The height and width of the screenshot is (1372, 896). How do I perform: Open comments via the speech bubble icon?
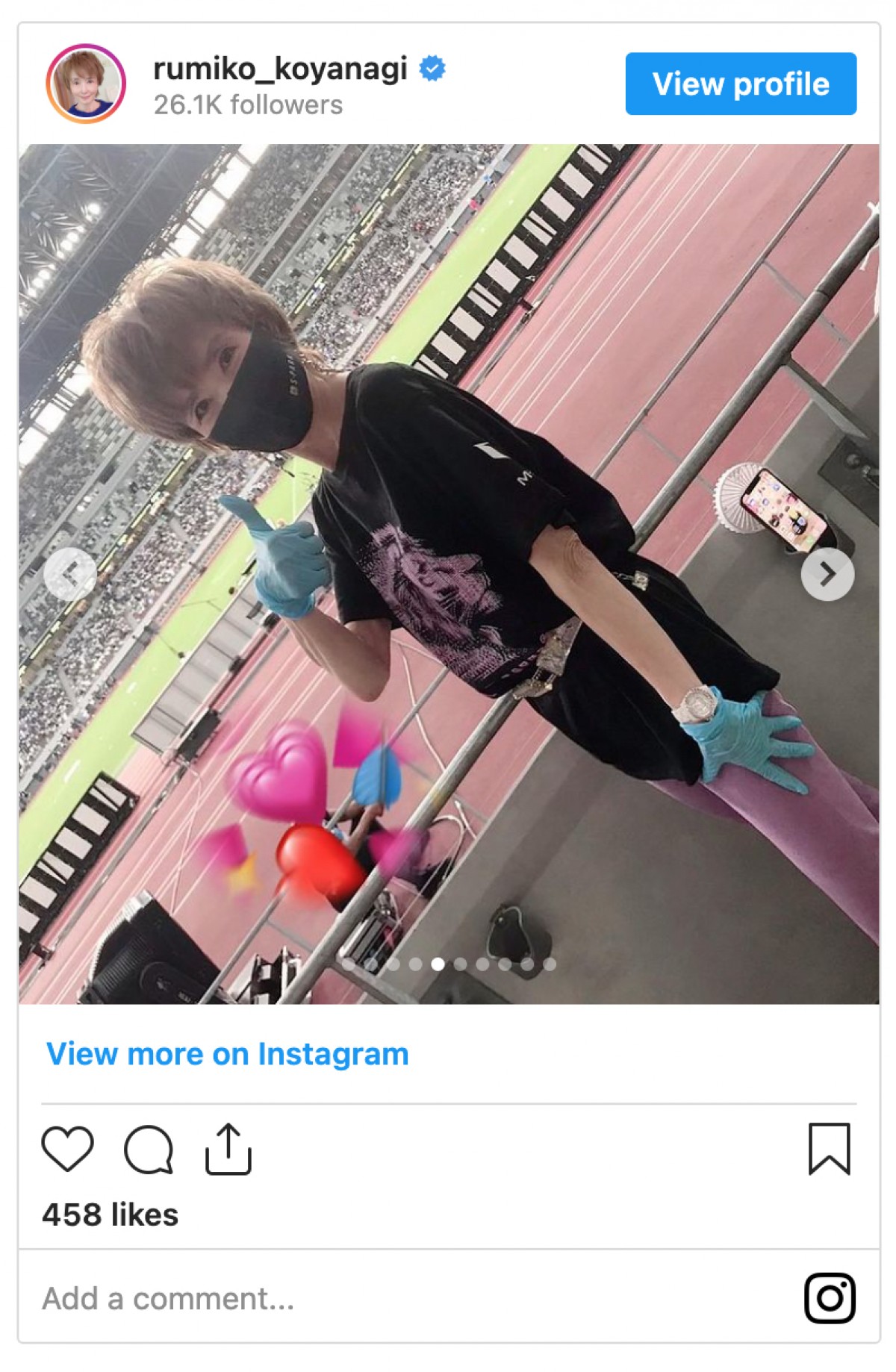(149, 1149)
